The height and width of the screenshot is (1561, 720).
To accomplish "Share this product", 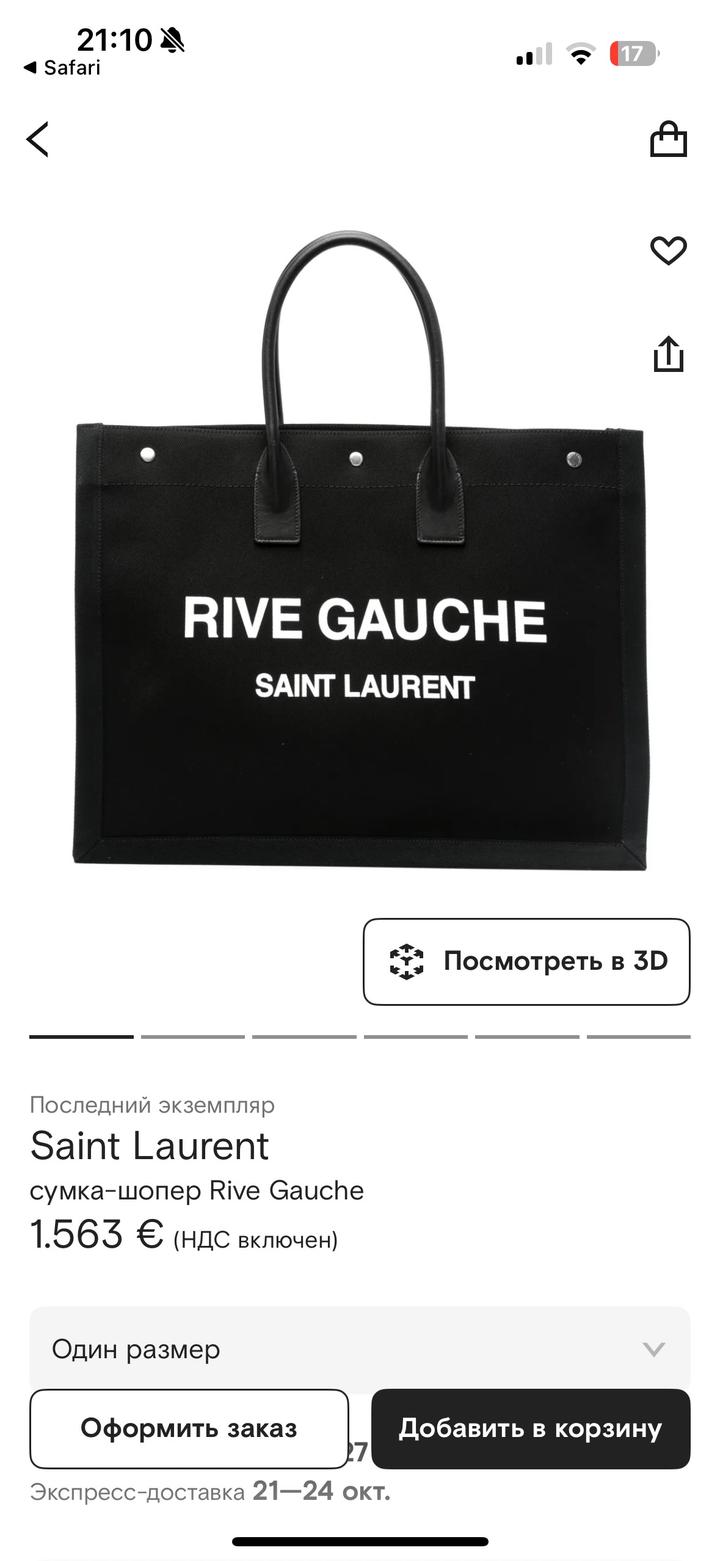I will (x=668, y=354).
